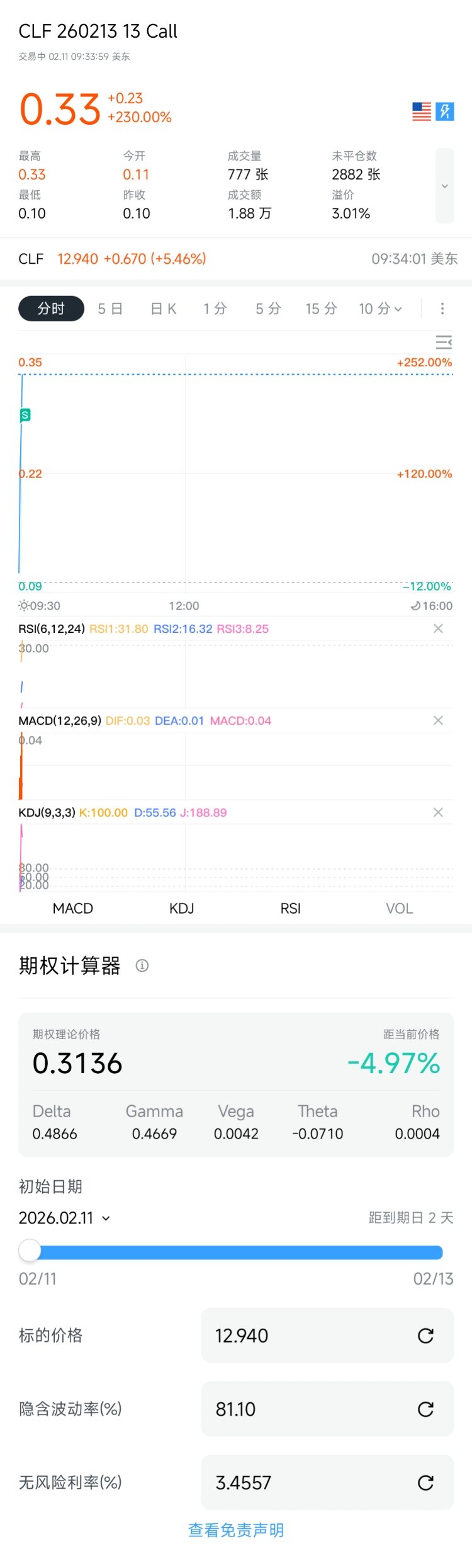Expand the quote details chevron
The height and width of the screenshot is (1568, 472).
click(444, 186)
